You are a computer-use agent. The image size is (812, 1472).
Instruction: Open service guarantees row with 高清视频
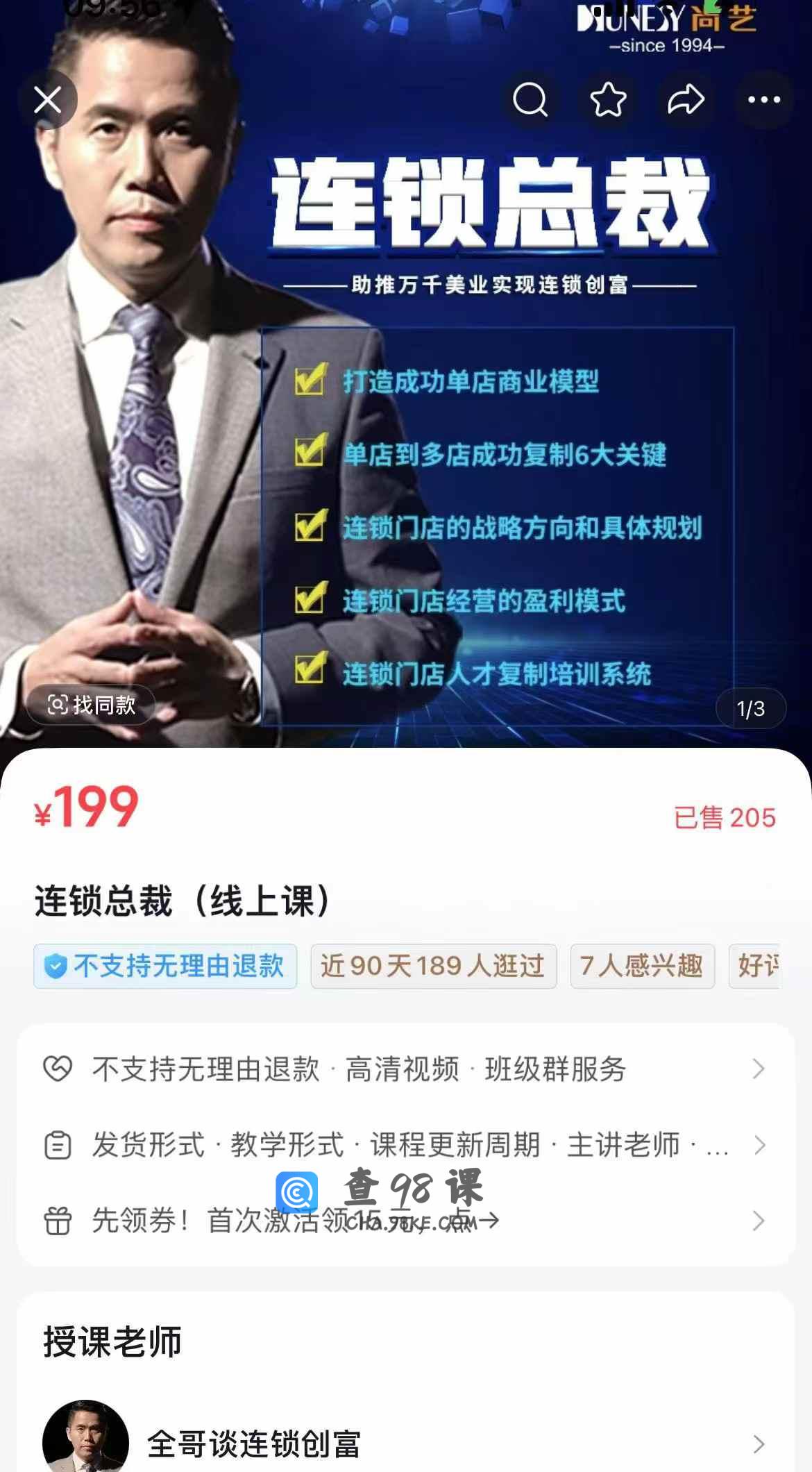click(405, 1069)
